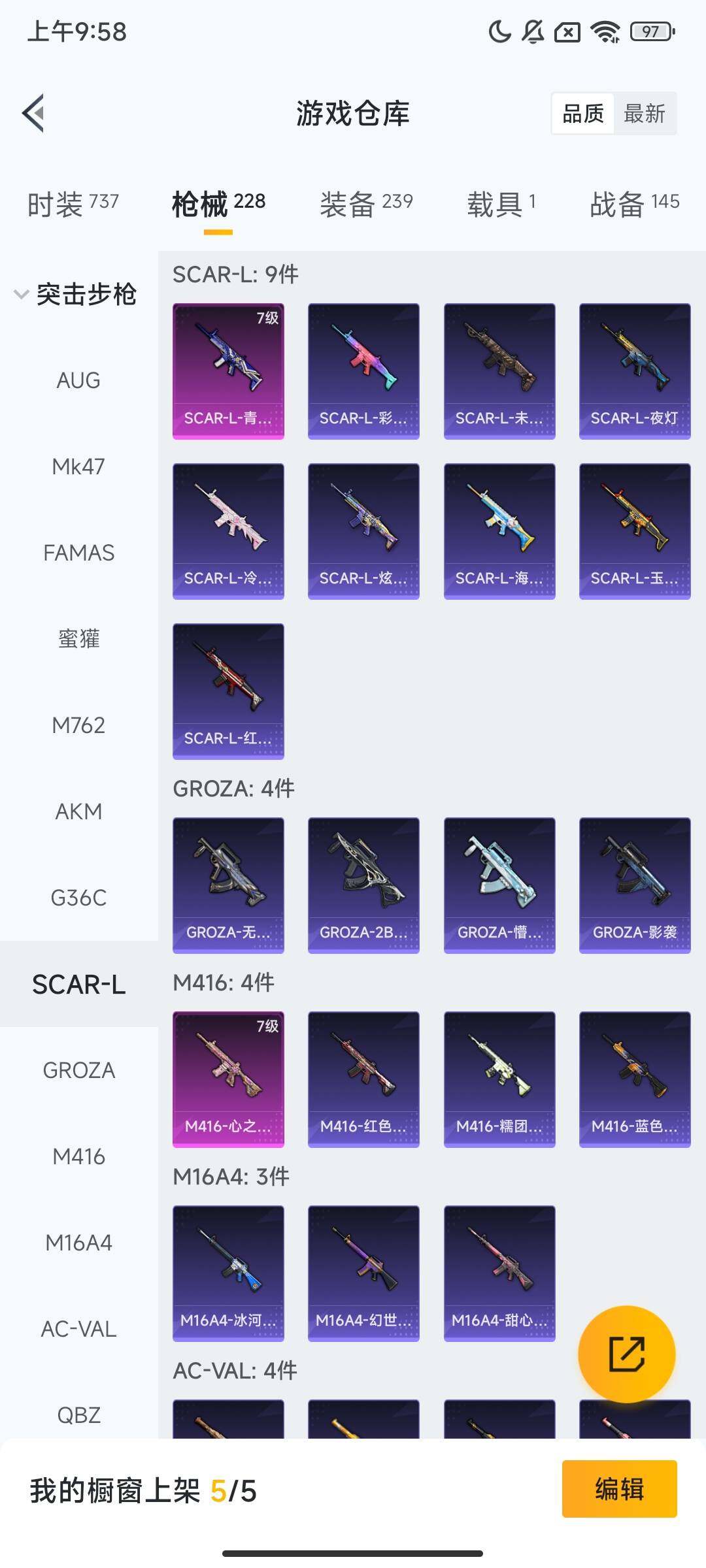
Task: Select the 载具 tab
Action: pos(501,203)
